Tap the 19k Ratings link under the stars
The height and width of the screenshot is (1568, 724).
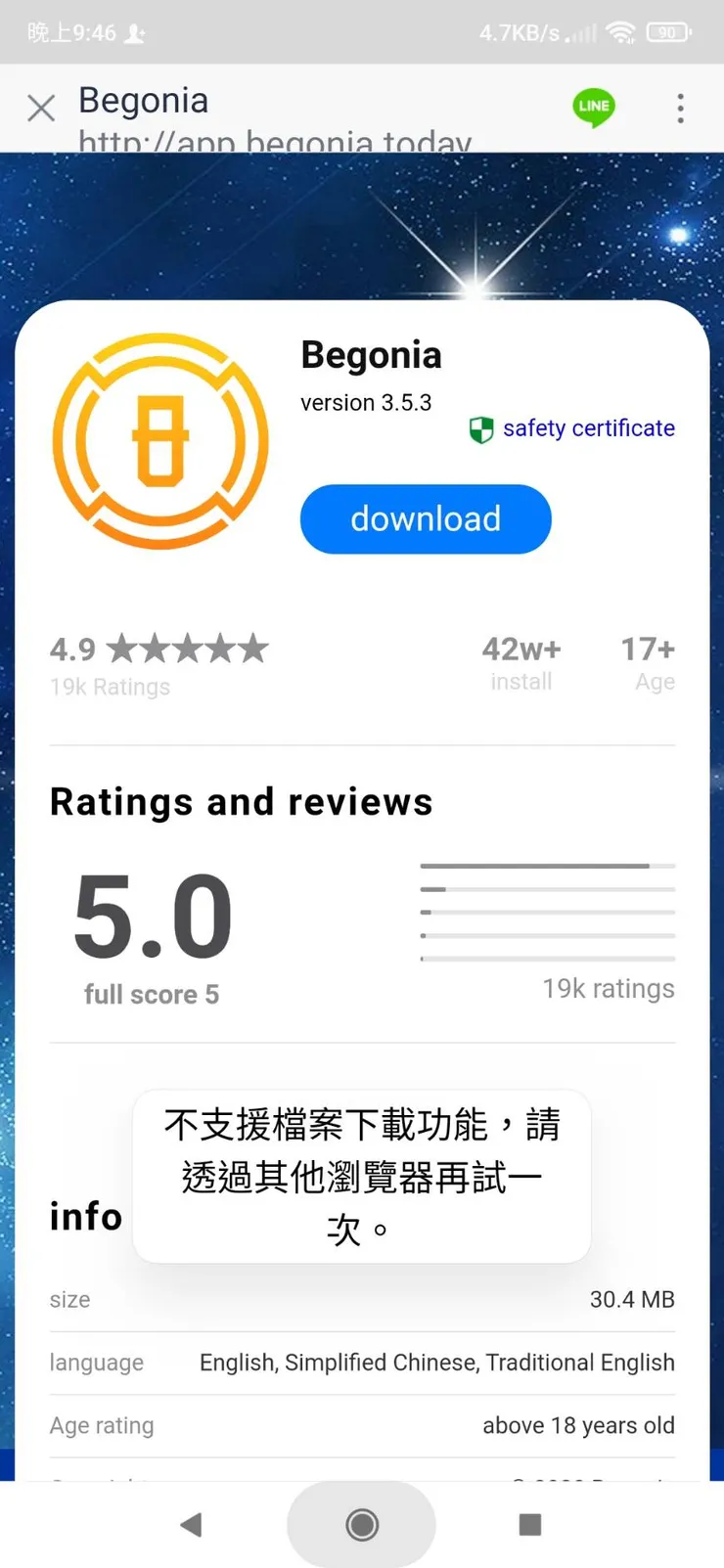[110, 687]
